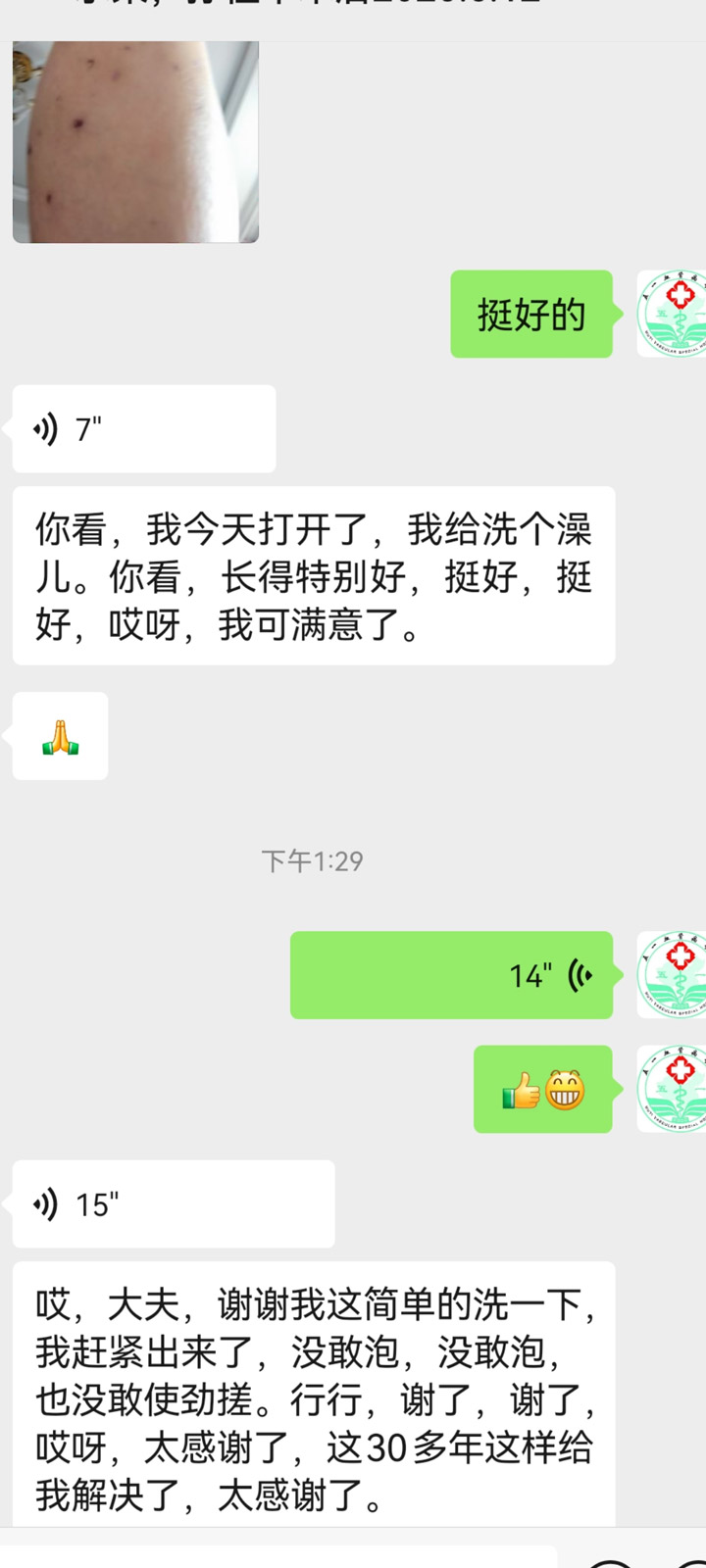This screenshot has width=706, height=1568.
Task: Open the avatar beside the 14-second voice message
Action: coord(673,975)
